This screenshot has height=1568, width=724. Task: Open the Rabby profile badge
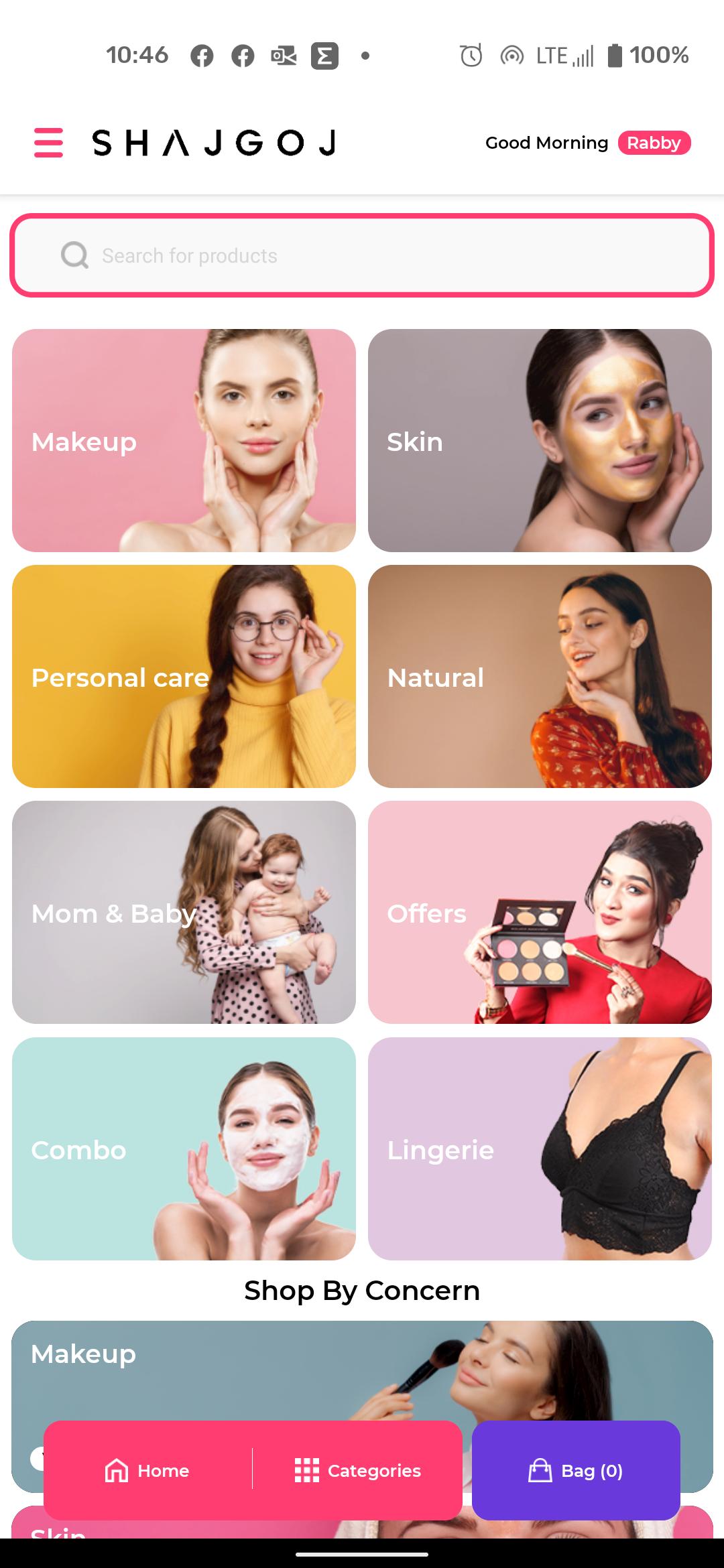click(654, 143)
